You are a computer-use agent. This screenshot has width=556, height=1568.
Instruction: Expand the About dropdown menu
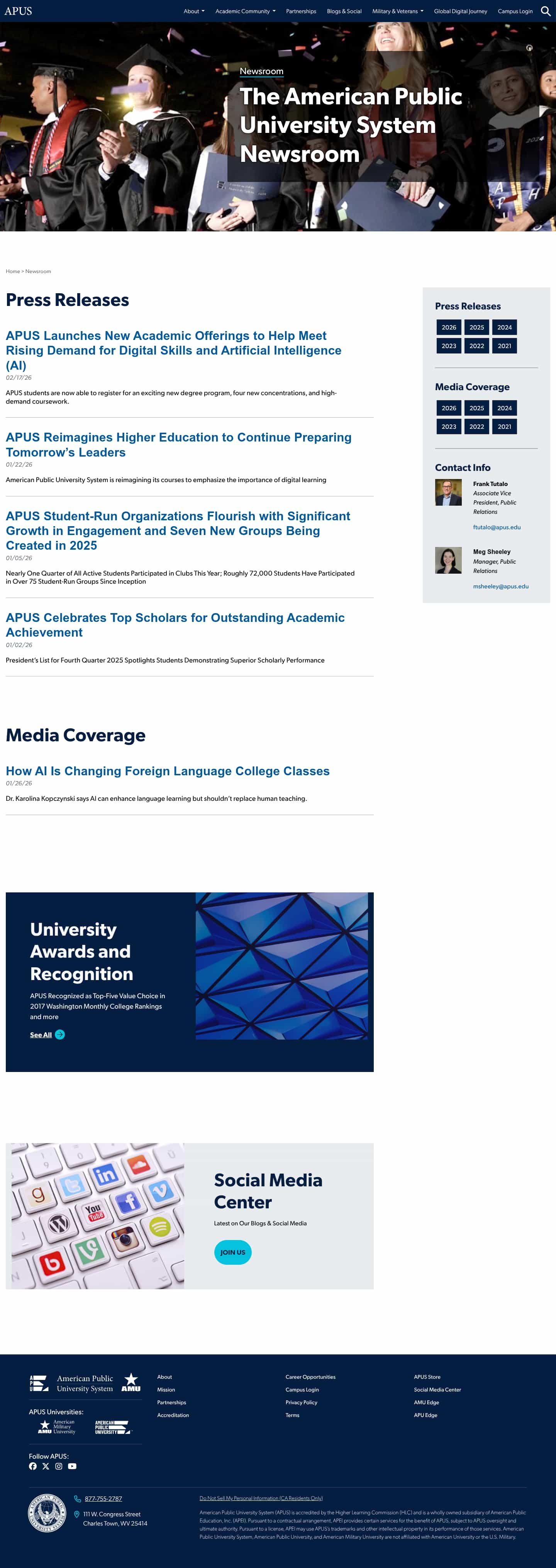pos(193,11)
